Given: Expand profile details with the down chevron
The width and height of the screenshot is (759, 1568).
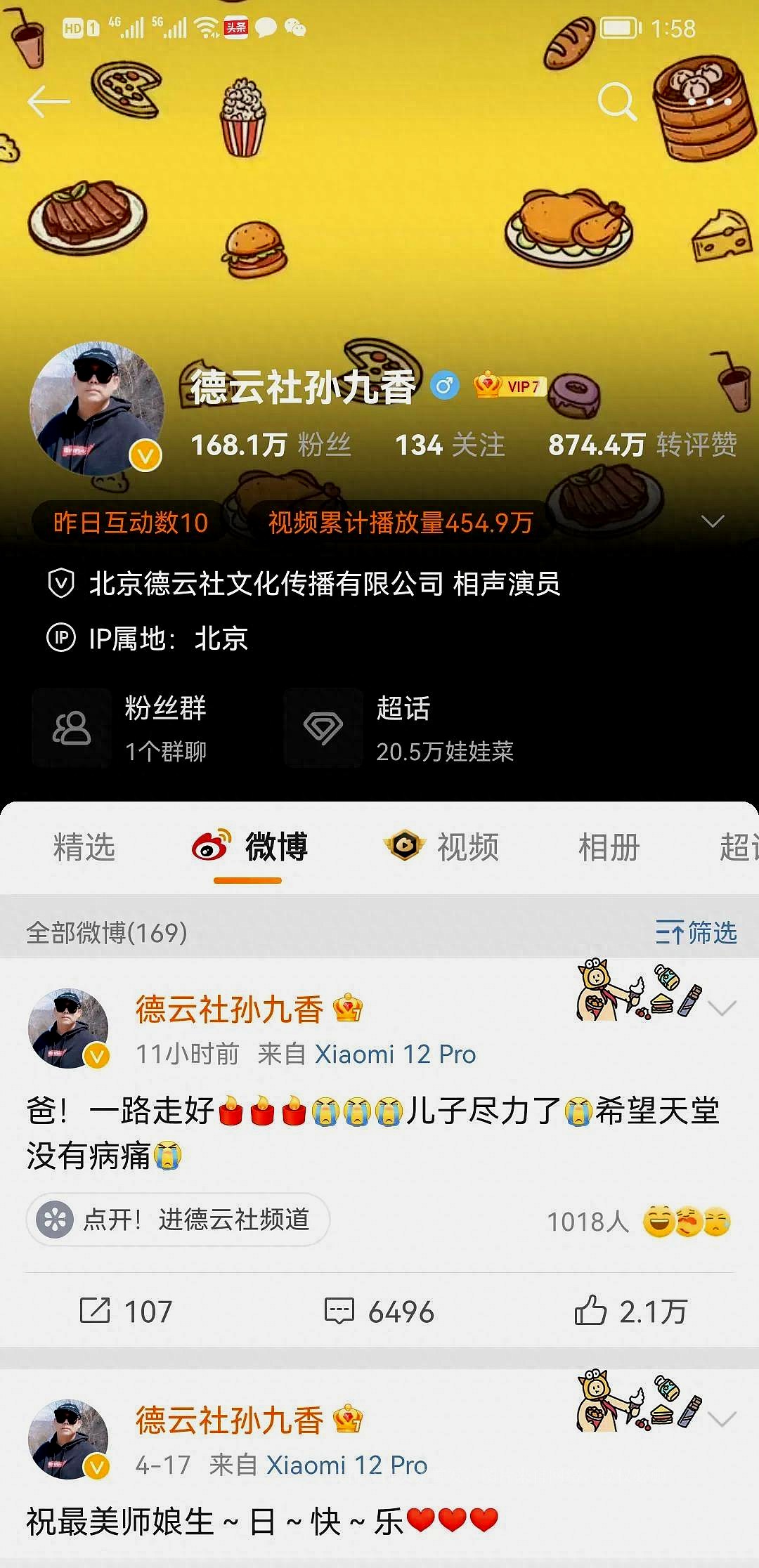Looking at the screenshot, I should click(x=713, y=521).
